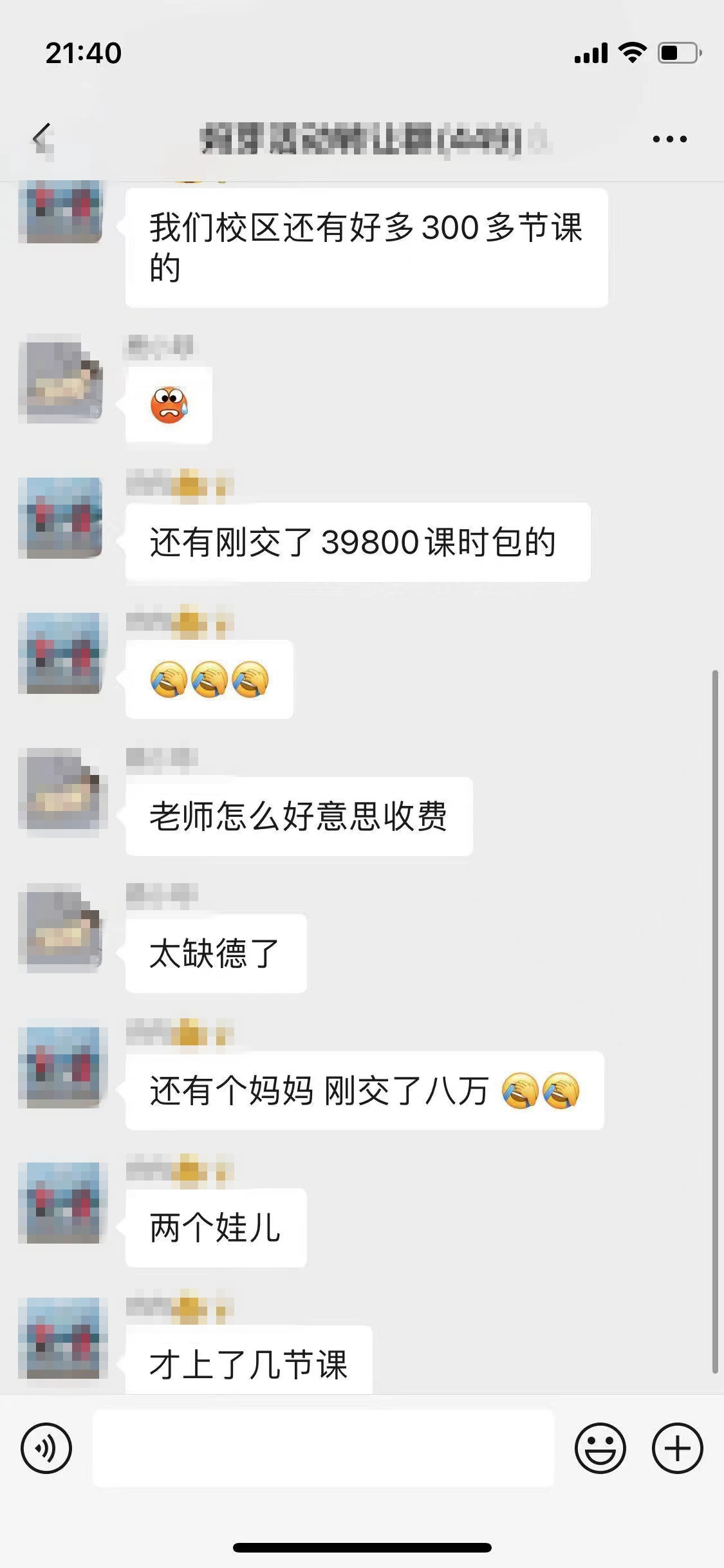Tap the avatar beside "两个娃儿"
Image resolution: width=724 pixels, height=1568 pixels.
[x=60, y=1202]
